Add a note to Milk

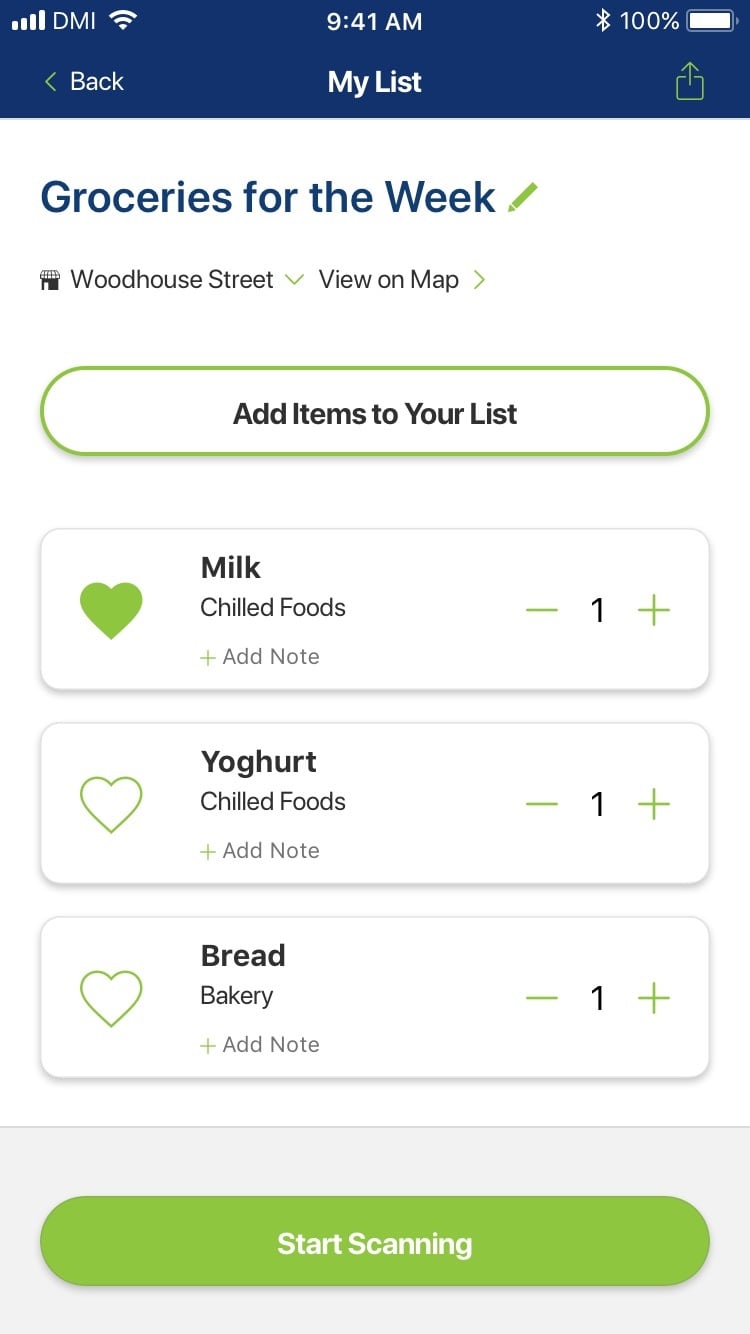tap(260, 657)
